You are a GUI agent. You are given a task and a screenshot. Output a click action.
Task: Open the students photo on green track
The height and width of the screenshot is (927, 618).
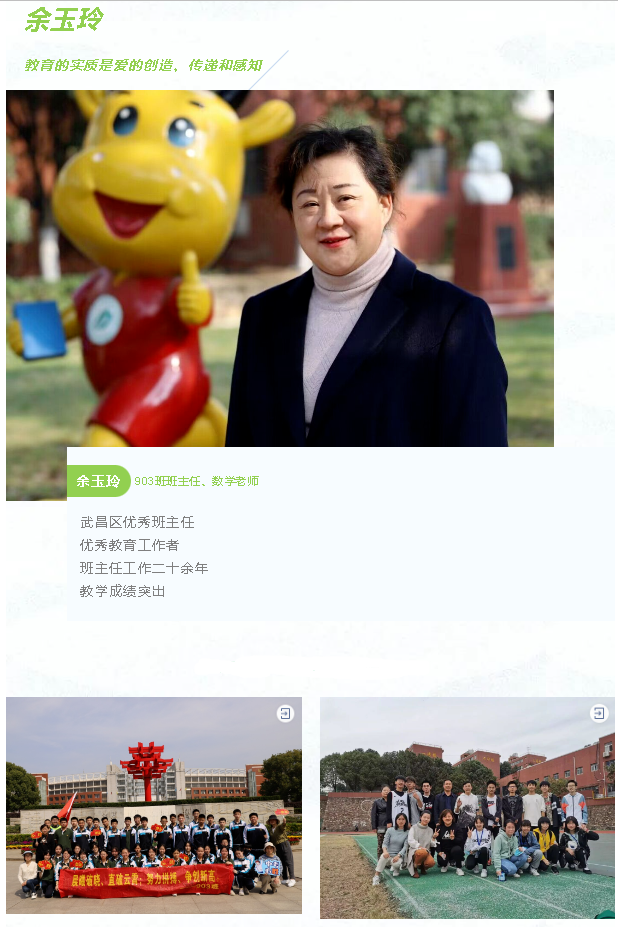[467, 808]
